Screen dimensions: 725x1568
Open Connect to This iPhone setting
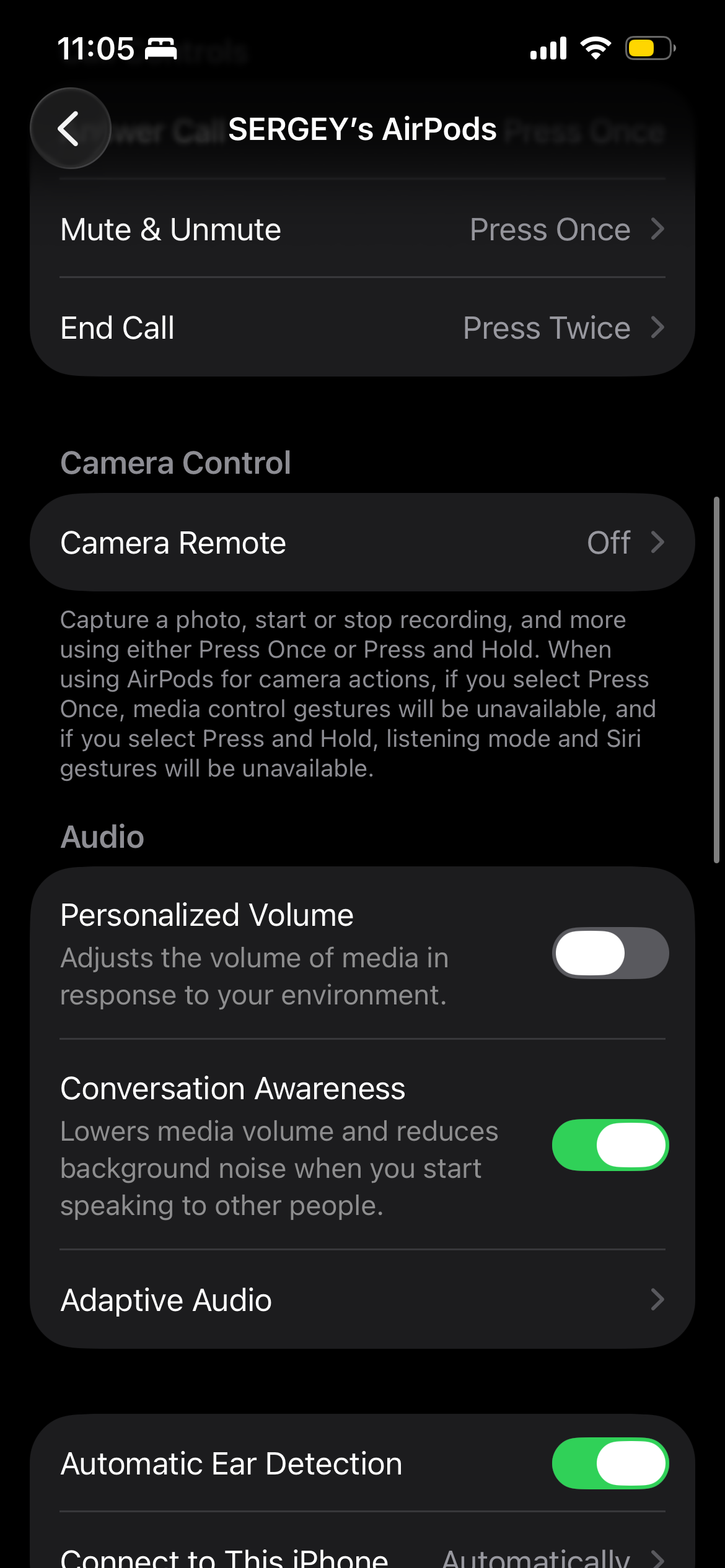pos(362,1556)
